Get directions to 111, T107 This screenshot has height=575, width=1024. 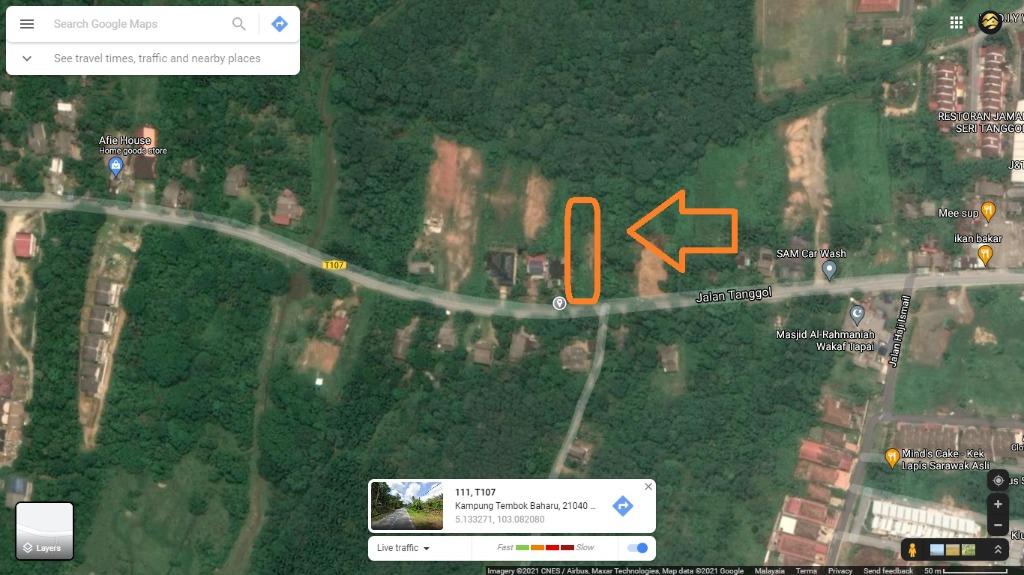[622, 506]
